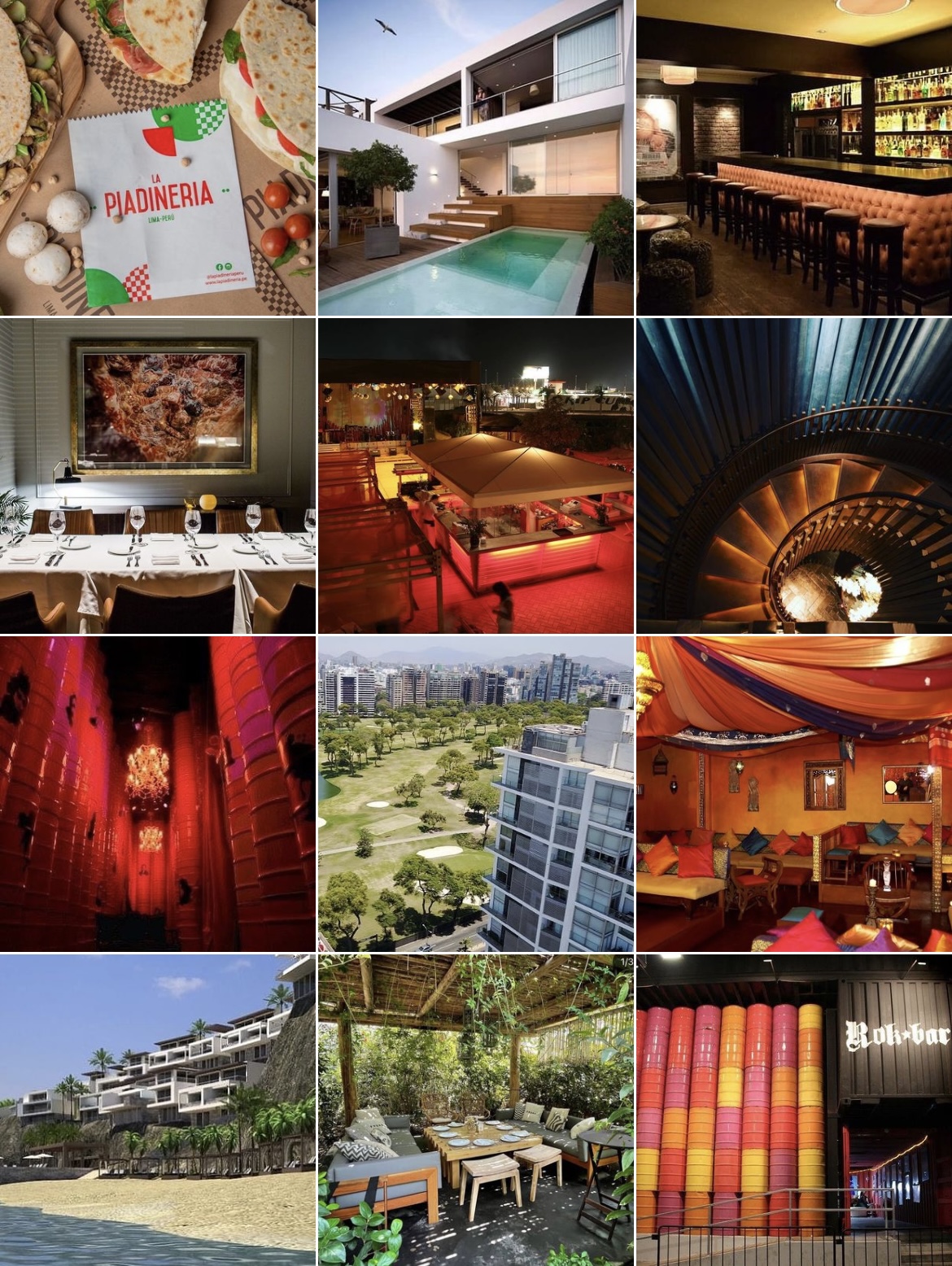Open the spiral staircase post
The image size is (952, 1266).
point(794,476)
